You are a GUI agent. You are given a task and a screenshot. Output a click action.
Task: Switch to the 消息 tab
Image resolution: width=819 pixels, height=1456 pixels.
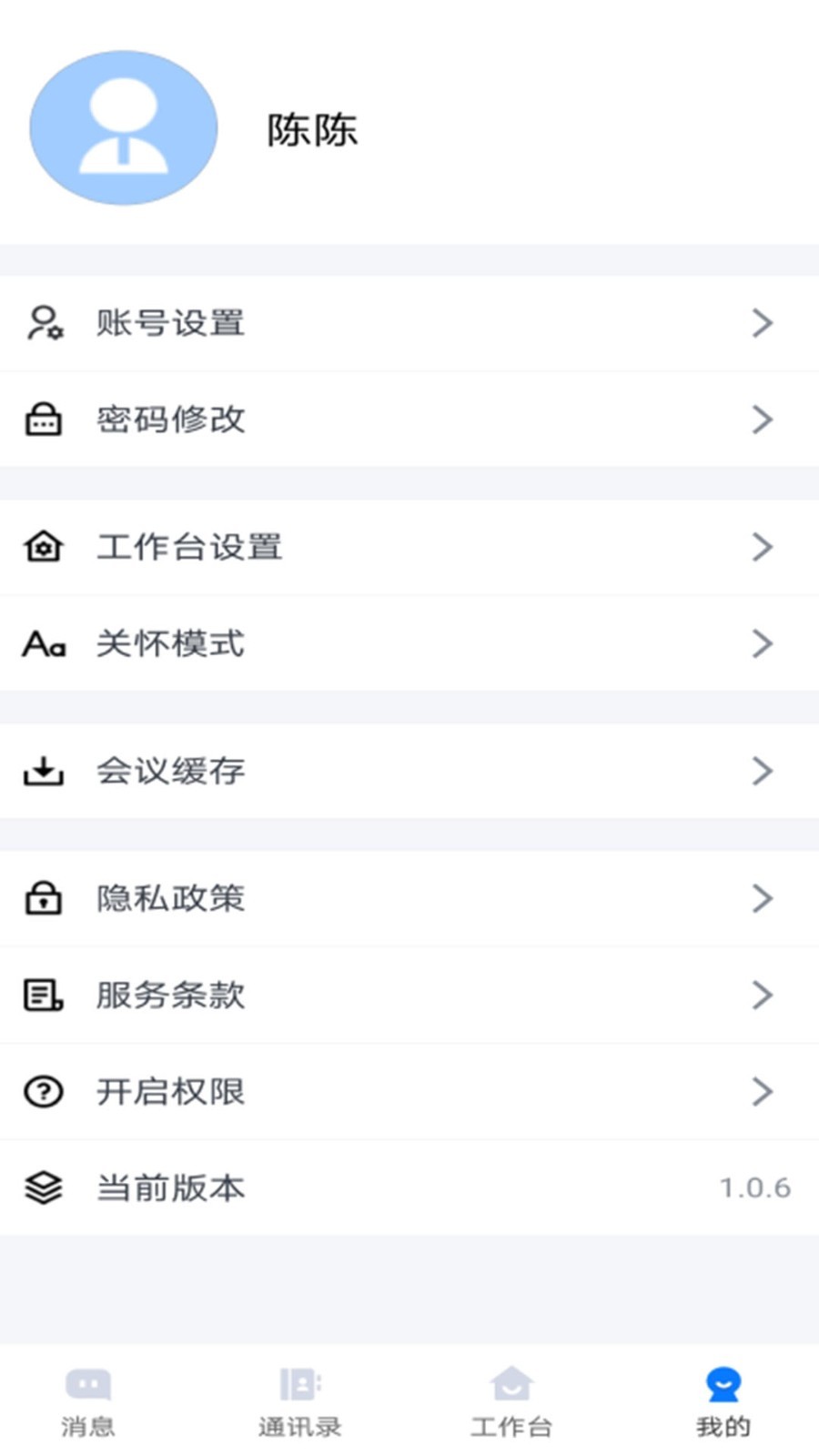pyautogui.click(x=87, y=1401)
